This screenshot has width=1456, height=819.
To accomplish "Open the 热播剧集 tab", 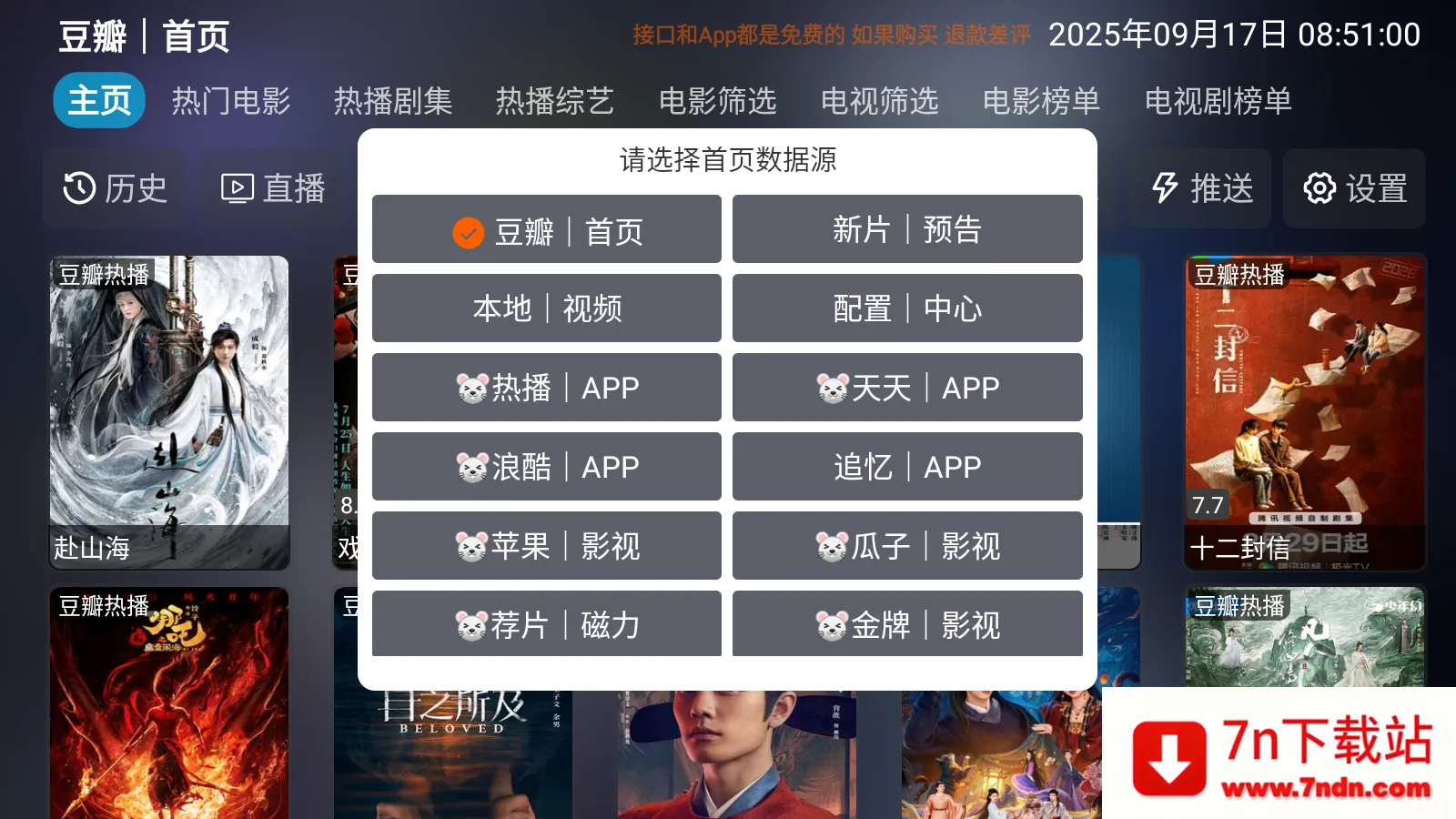I will [393, 101].
